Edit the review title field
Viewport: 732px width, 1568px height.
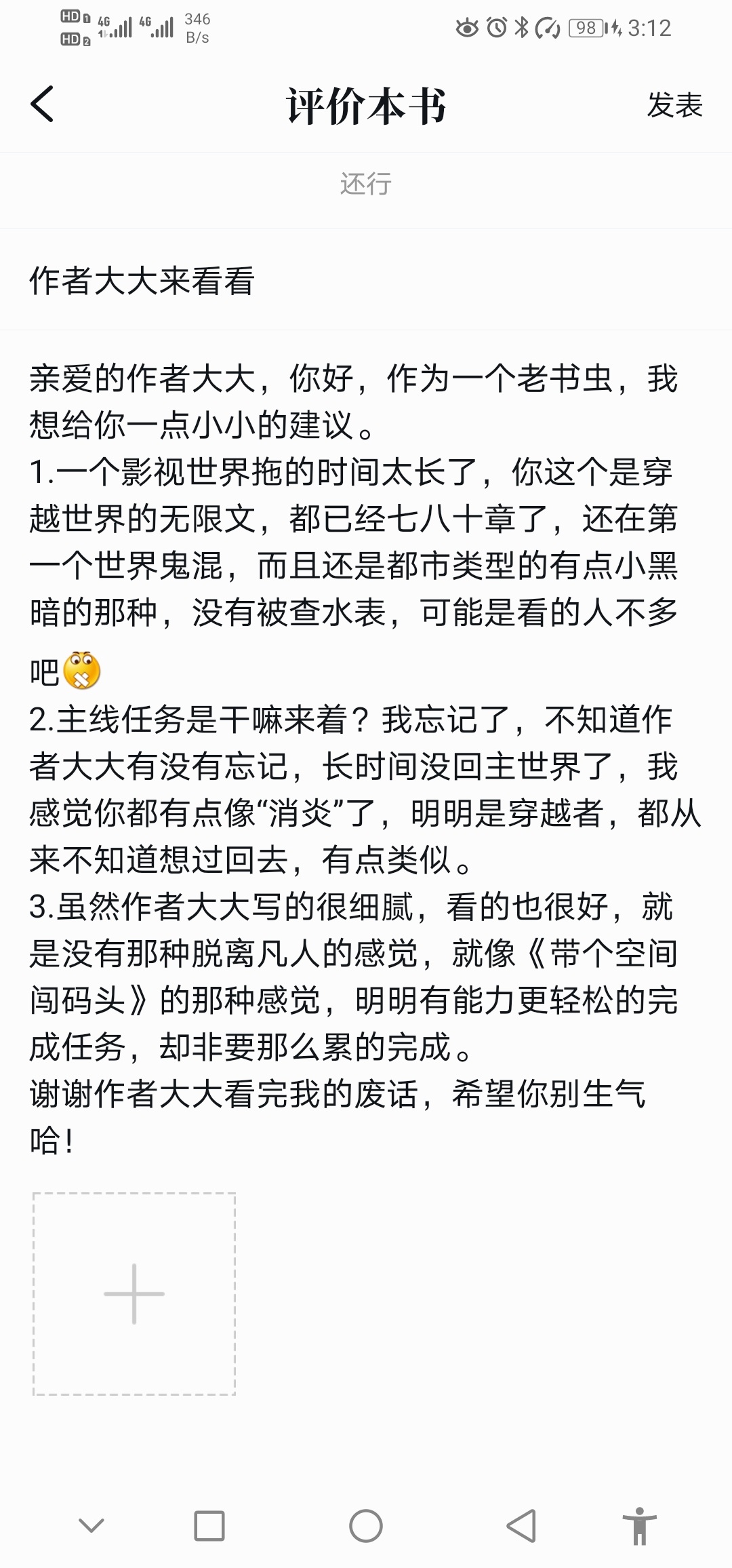click(x=366, y=280)
